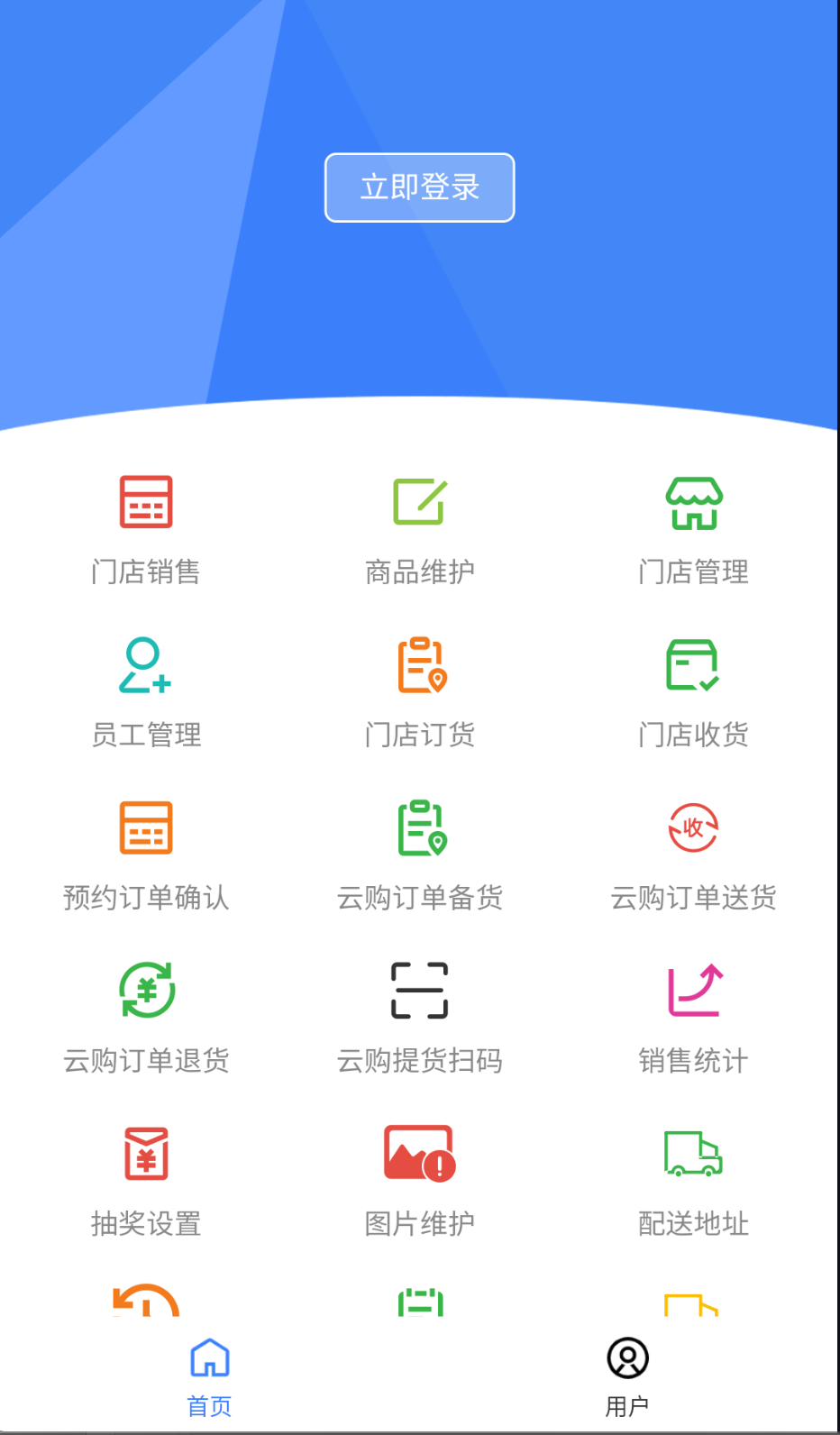840x1435 pixels.
Task: Open 配送地址 (Delivery Address)
Action: click(692, 1152)
